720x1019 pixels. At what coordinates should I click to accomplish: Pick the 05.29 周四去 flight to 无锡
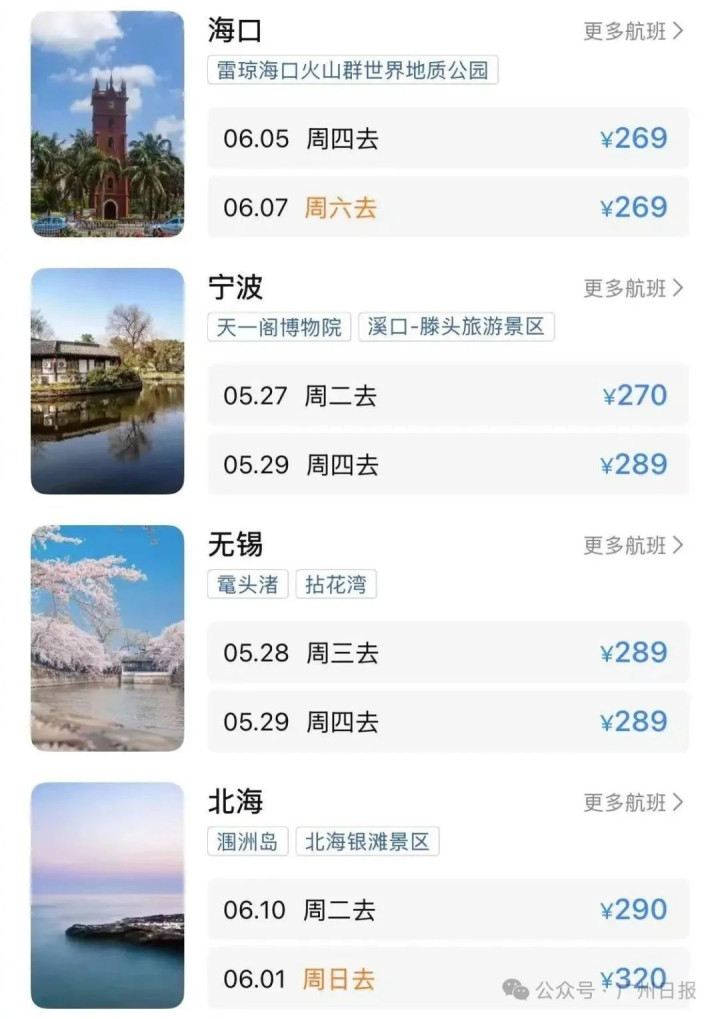(x=448, y=721)
